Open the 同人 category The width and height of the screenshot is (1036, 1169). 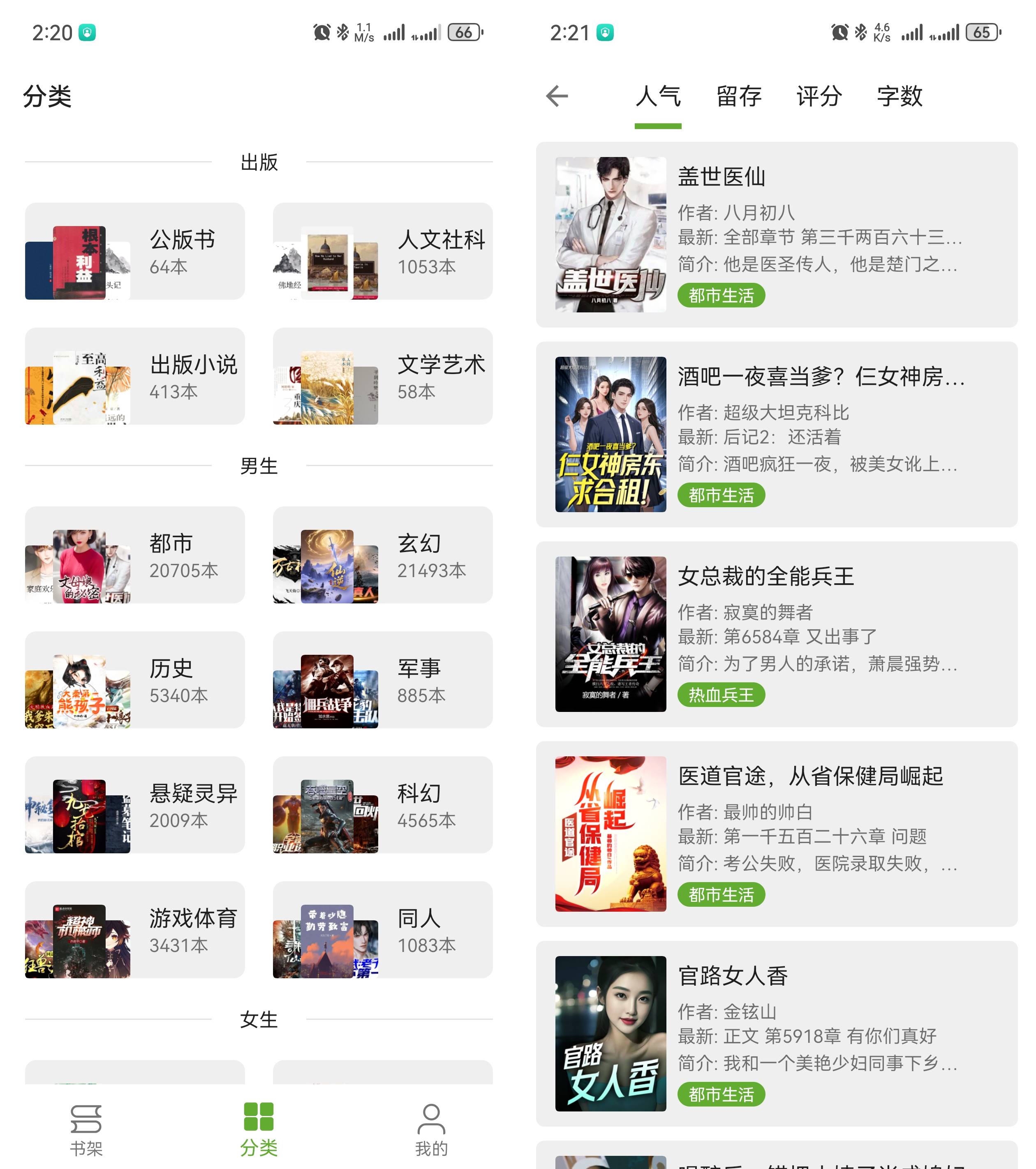(382, 930)
